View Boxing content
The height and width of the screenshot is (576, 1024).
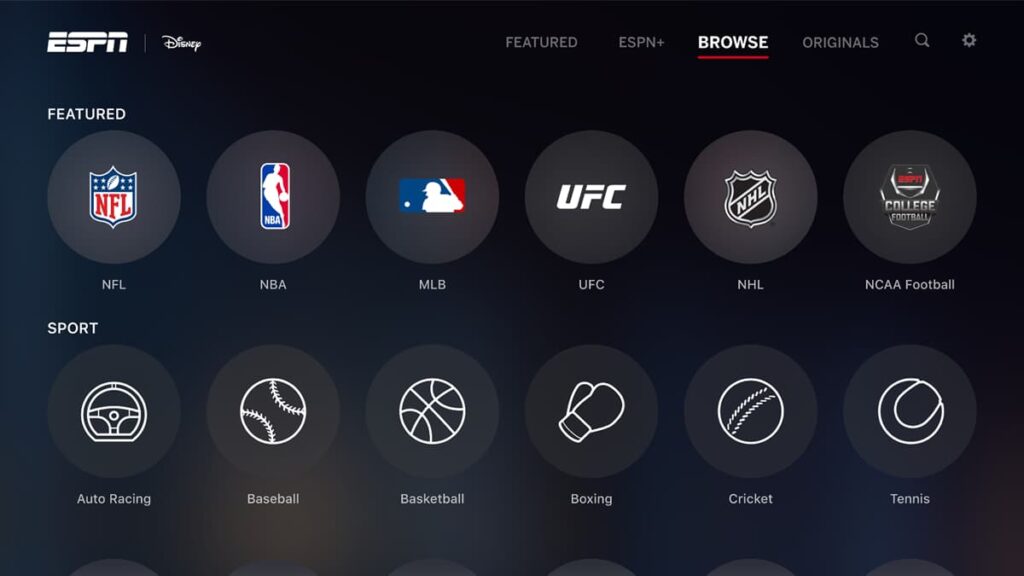point(591,411)
